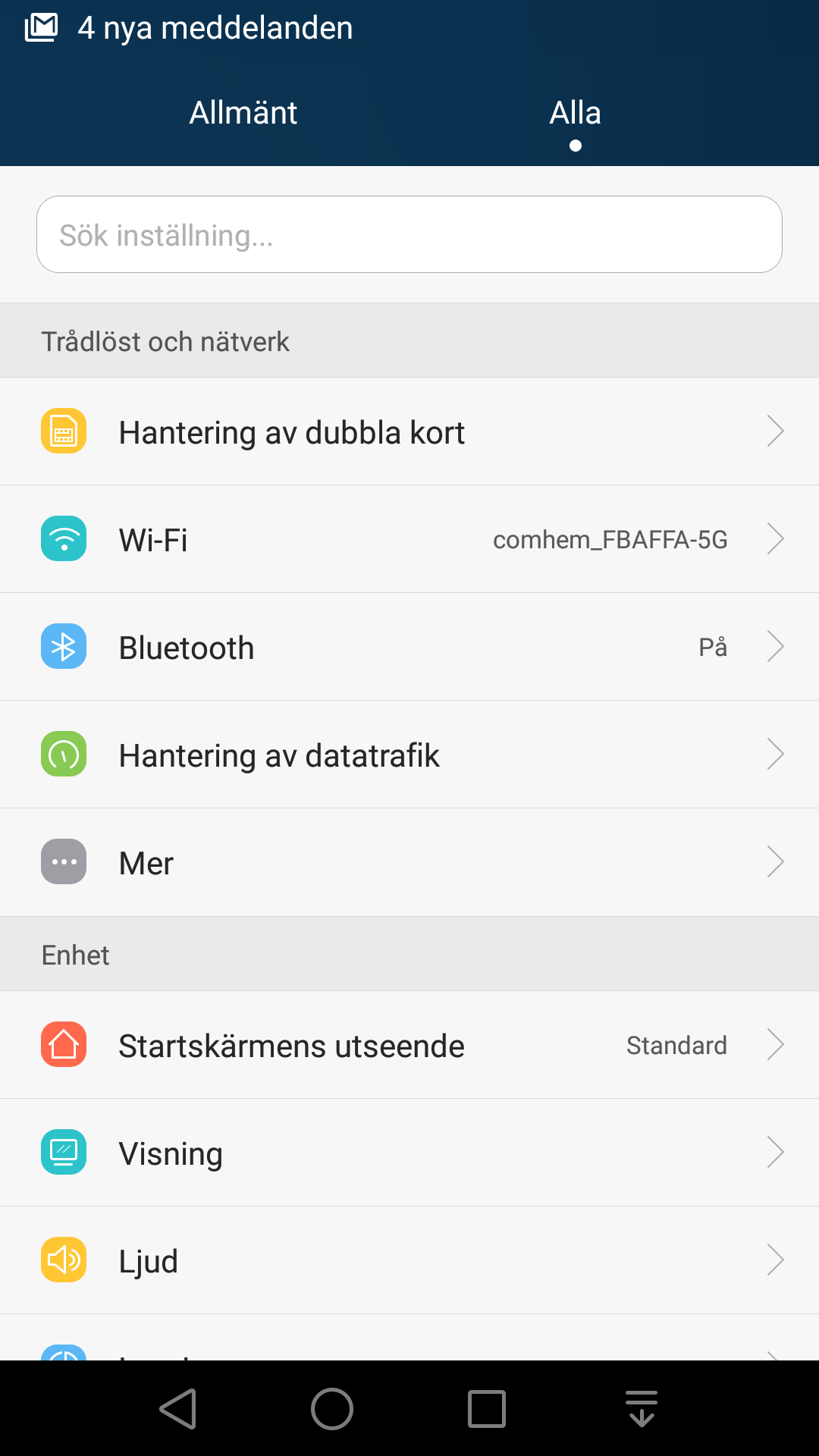Viewport: 819px width, 1456px height.
Task: Open Bluetooth settings
Action: (409, 647)
